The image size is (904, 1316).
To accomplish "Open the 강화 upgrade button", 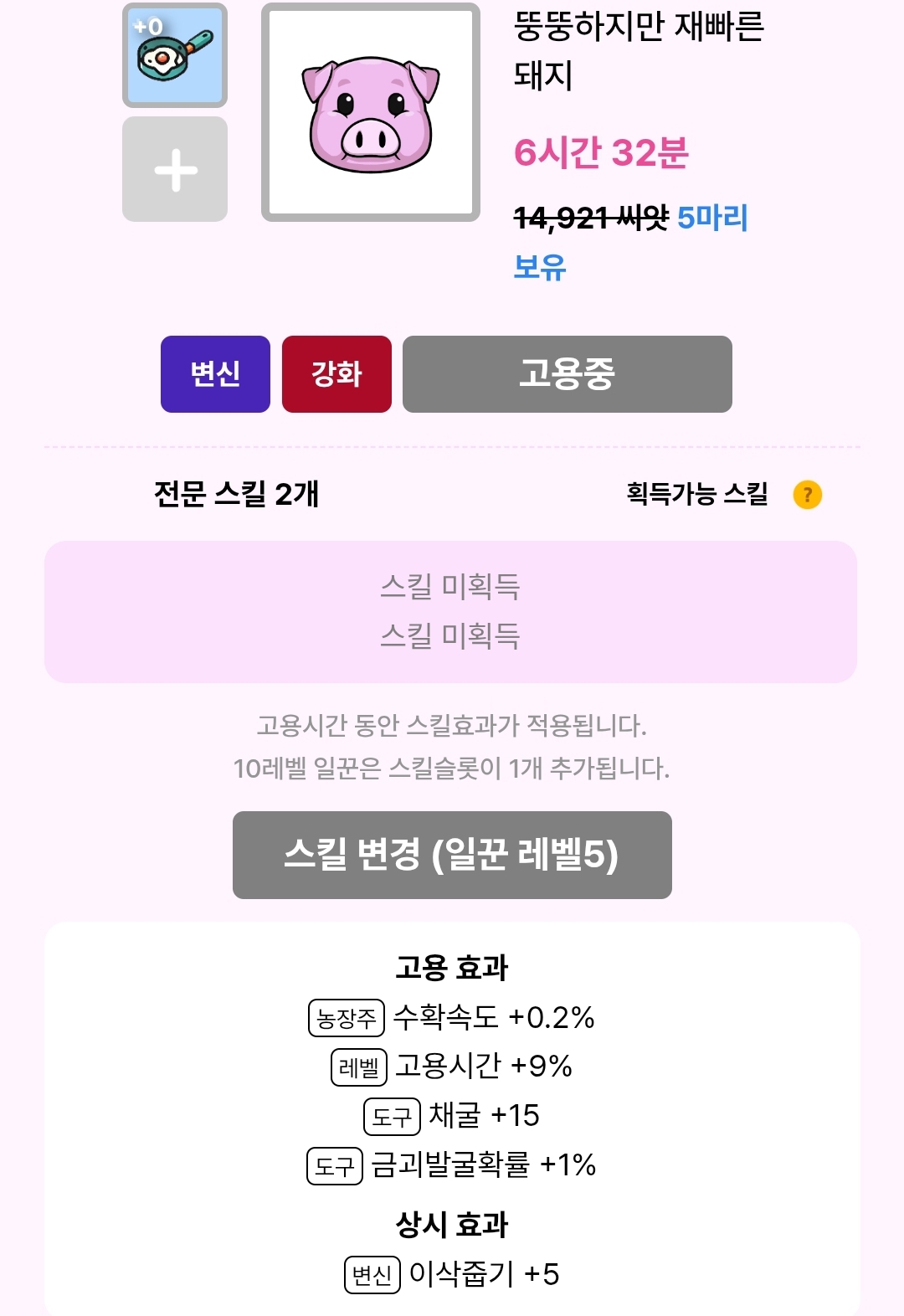I will tap(336, 374).
